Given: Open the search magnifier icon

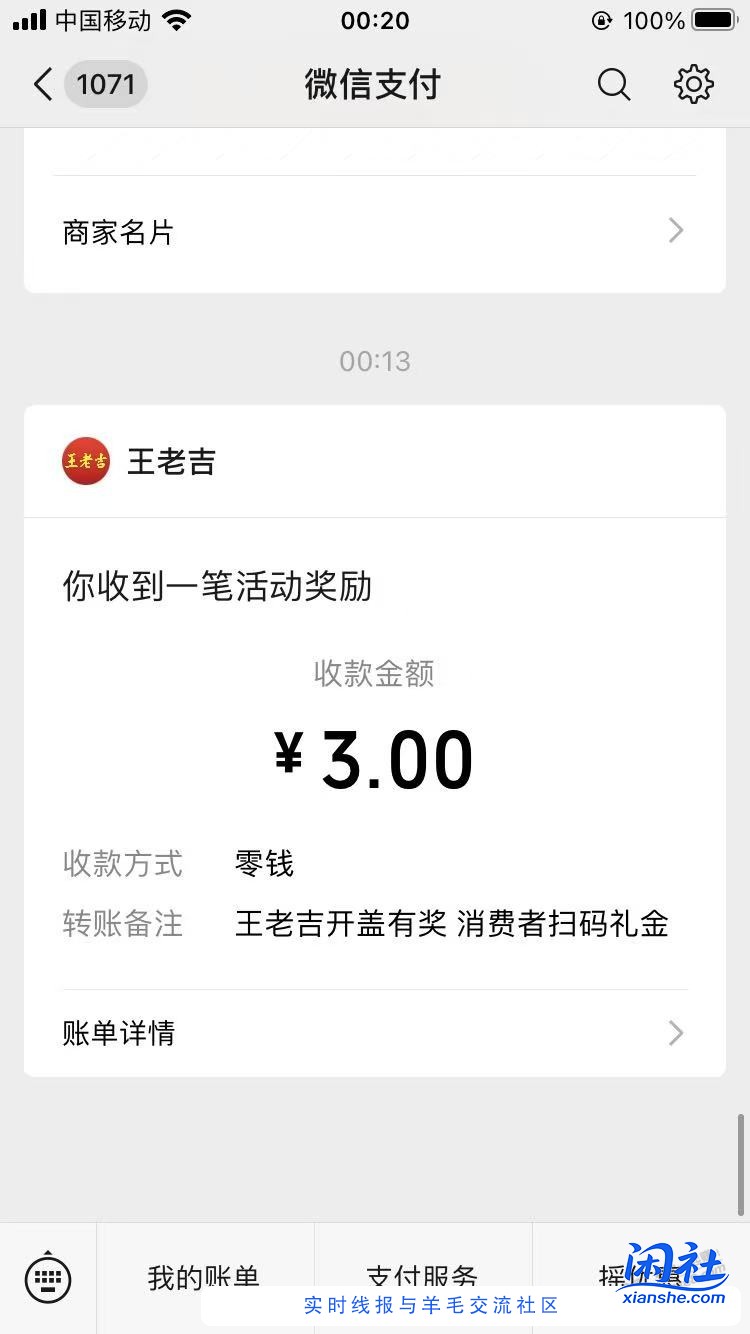Looking at the screenshot, I should [613, 84].
